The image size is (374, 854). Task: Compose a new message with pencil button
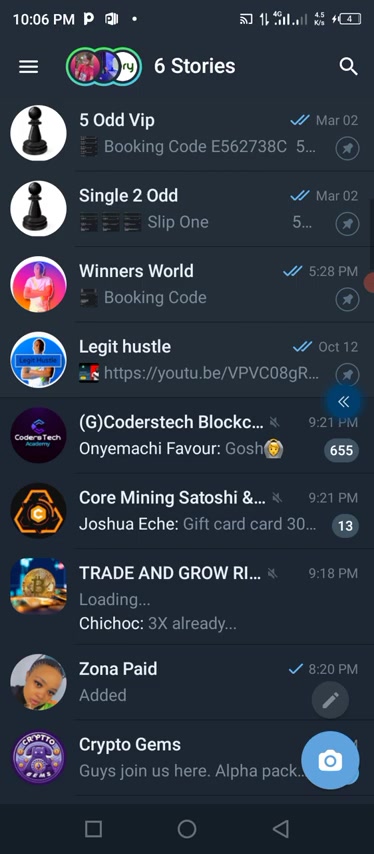coord(330,700)
